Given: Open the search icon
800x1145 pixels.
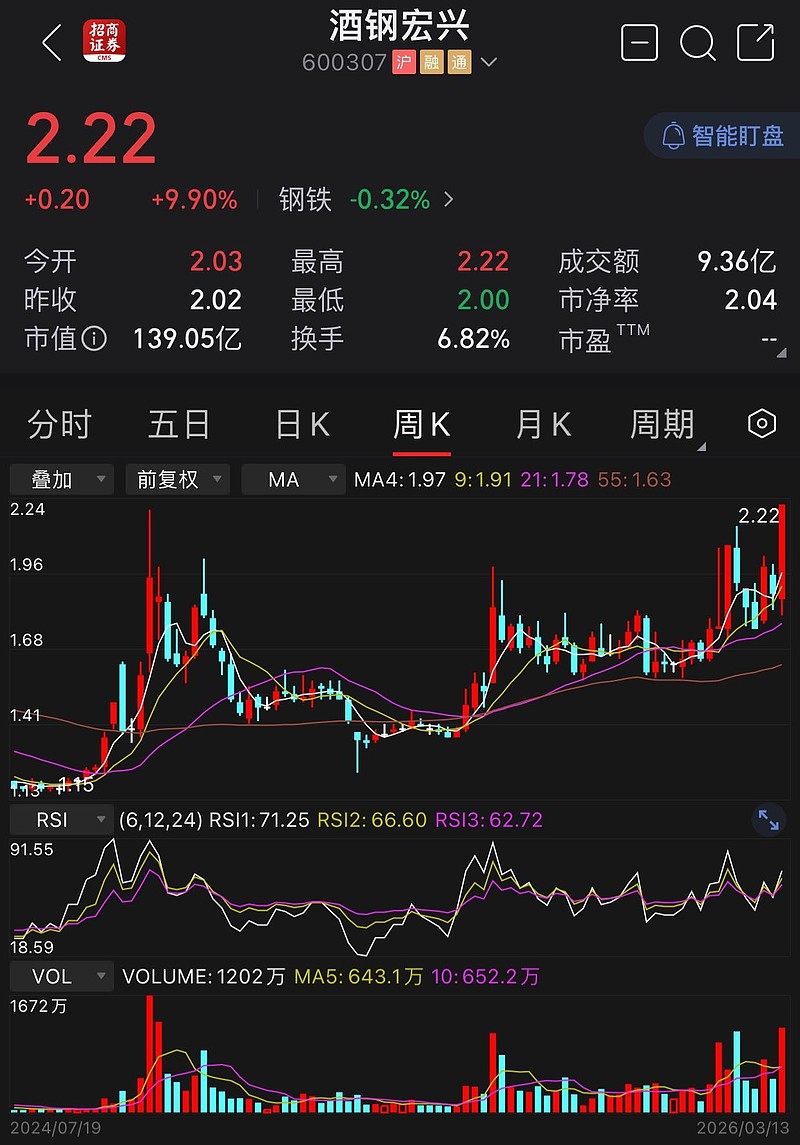Looking at the screenshot, I should tap(698, 44).
